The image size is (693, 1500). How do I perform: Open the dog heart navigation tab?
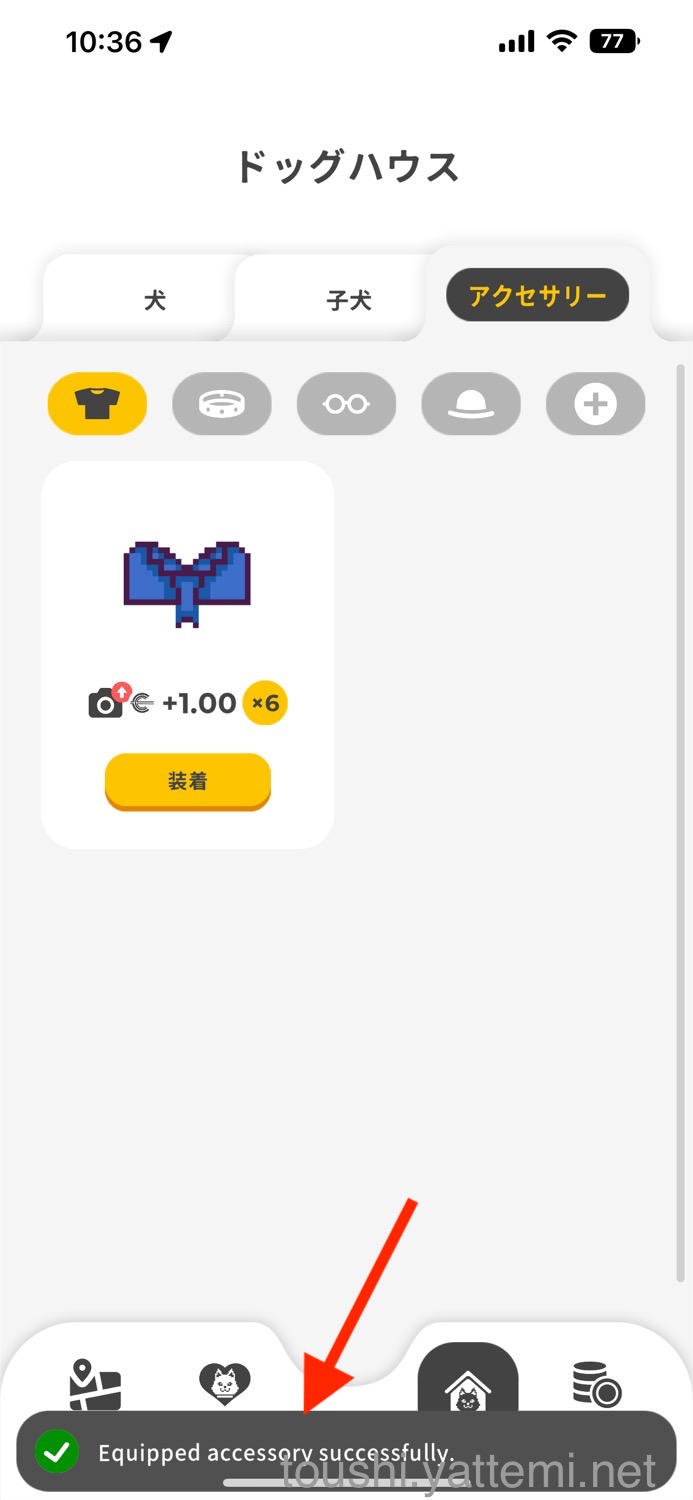[224, 1384]
